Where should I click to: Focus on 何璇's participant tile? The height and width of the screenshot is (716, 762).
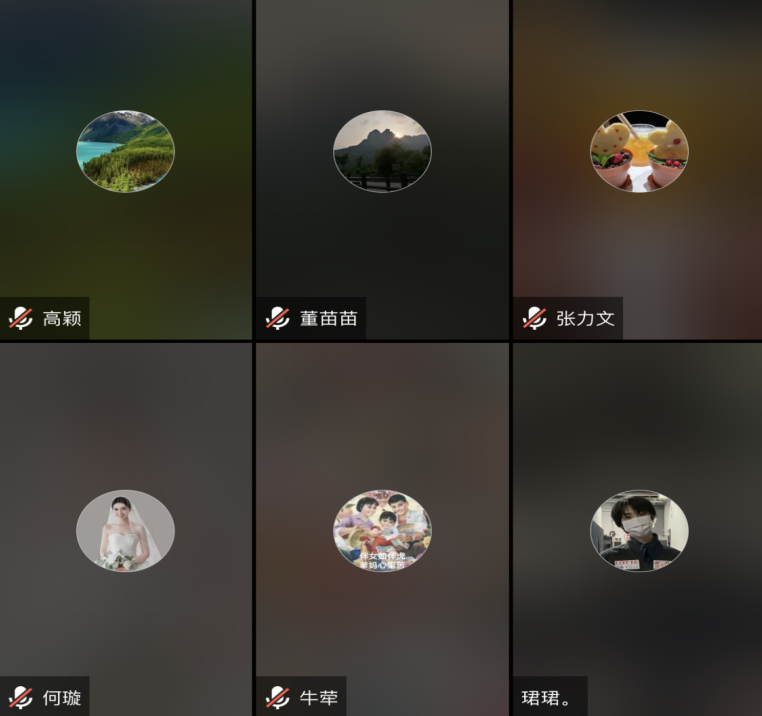[x=126, y=530]
